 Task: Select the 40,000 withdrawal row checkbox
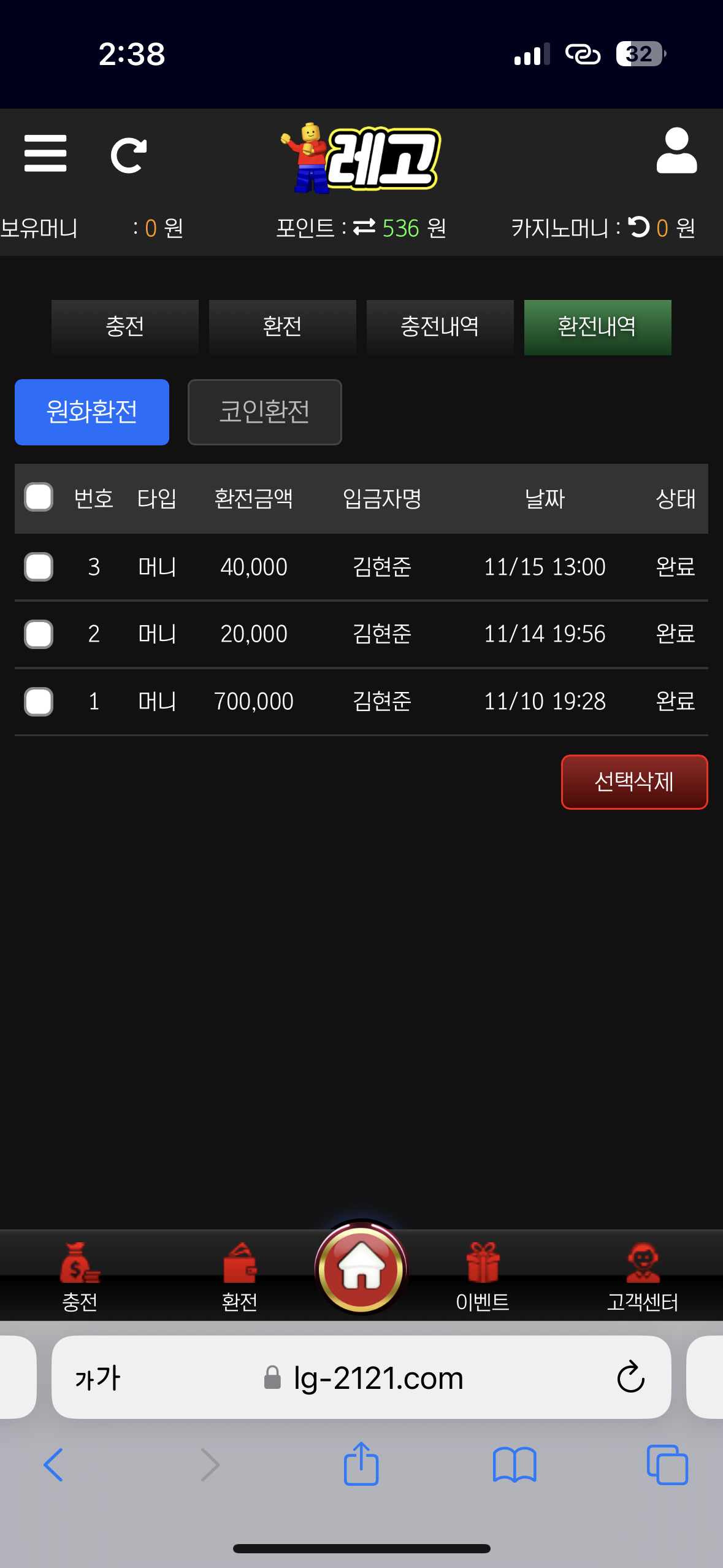39,567
